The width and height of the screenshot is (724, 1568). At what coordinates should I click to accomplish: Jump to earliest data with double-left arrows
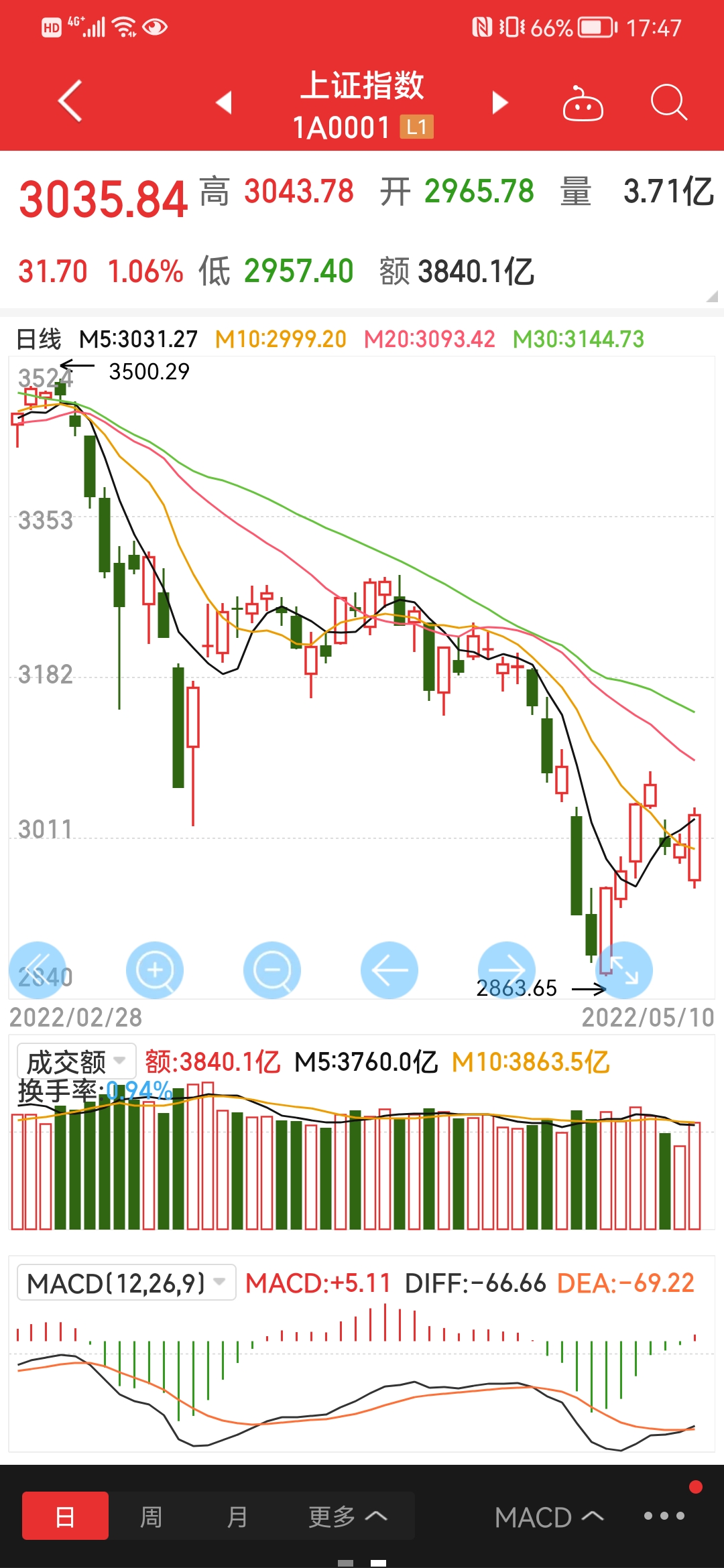point(38,970)
